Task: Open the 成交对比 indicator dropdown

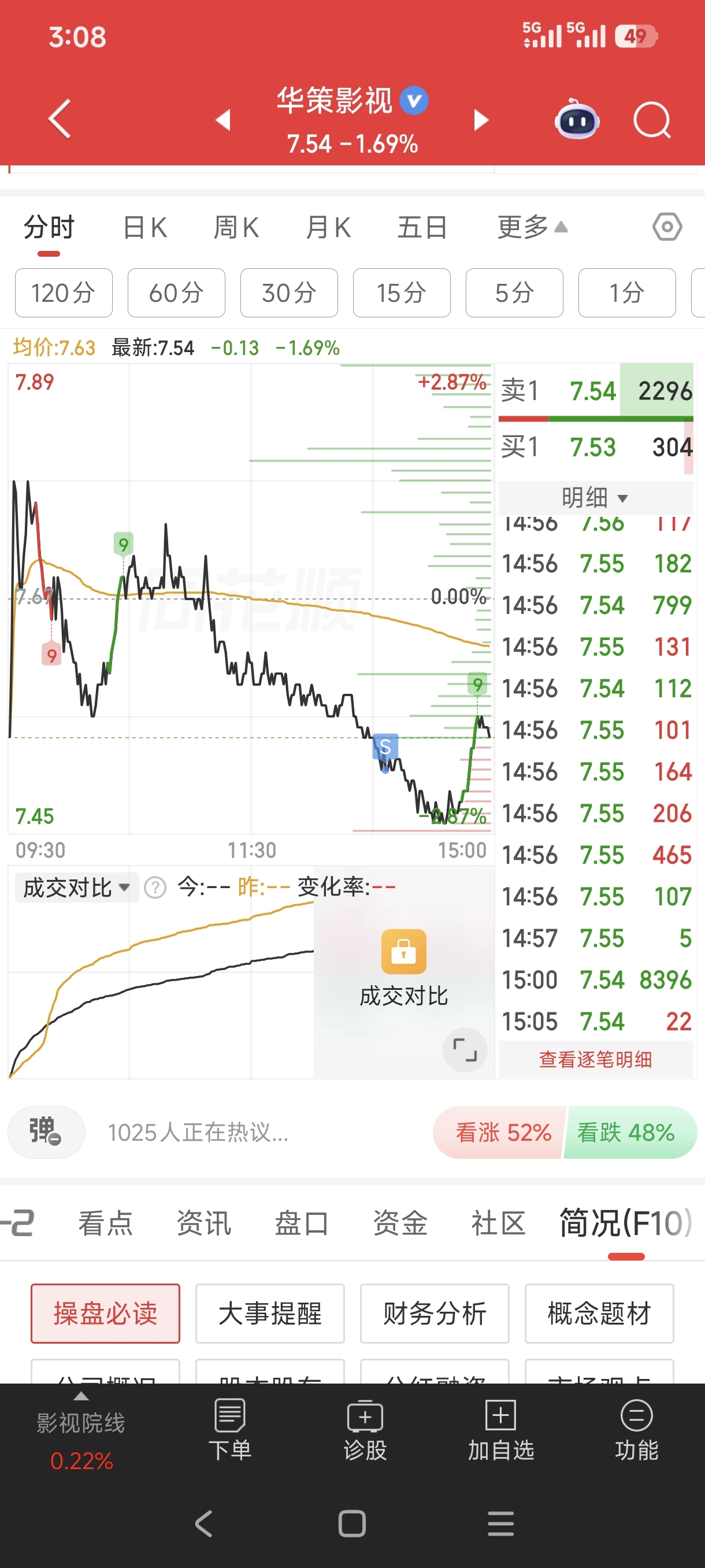Action: point(77,887)
